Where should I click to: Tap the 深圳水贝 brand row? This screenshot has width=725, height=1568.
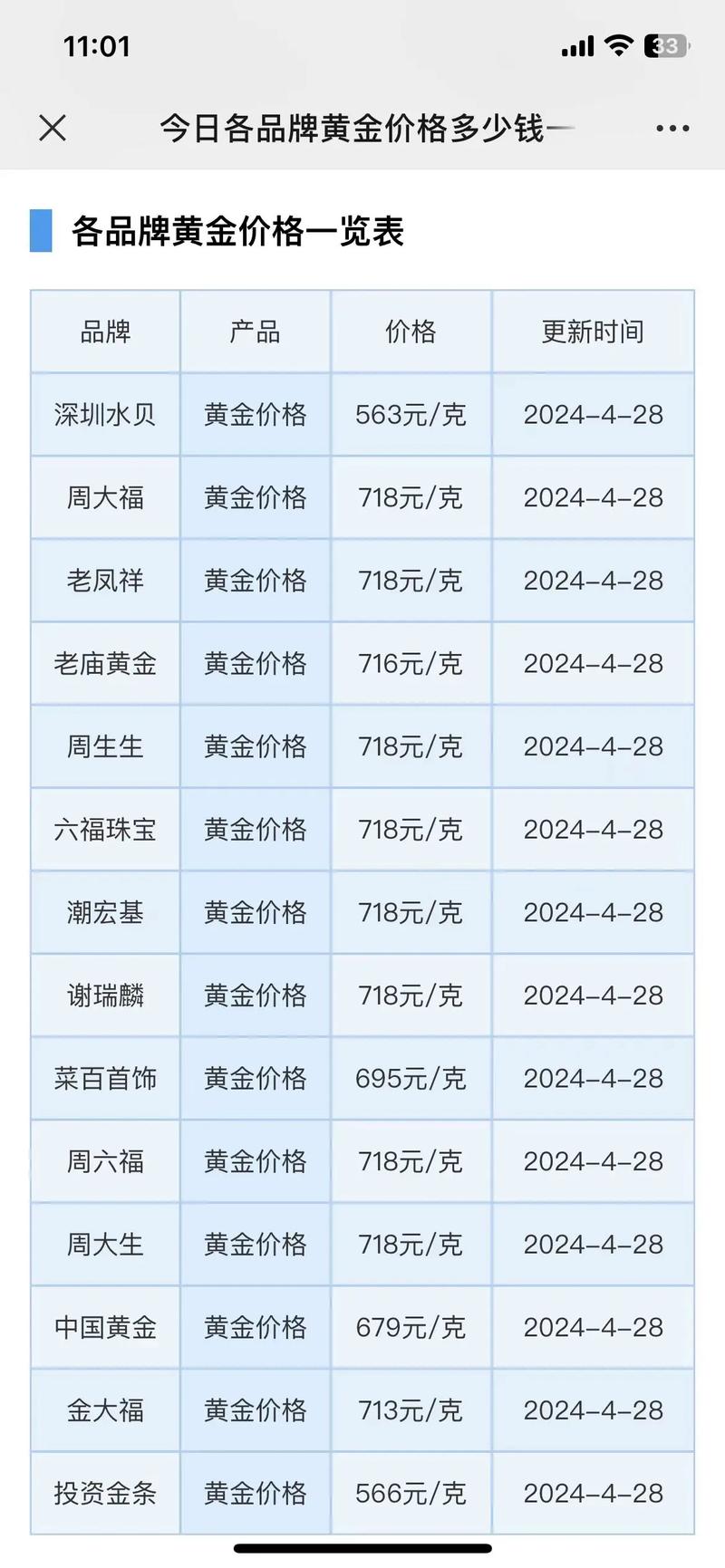click(104, 415)
